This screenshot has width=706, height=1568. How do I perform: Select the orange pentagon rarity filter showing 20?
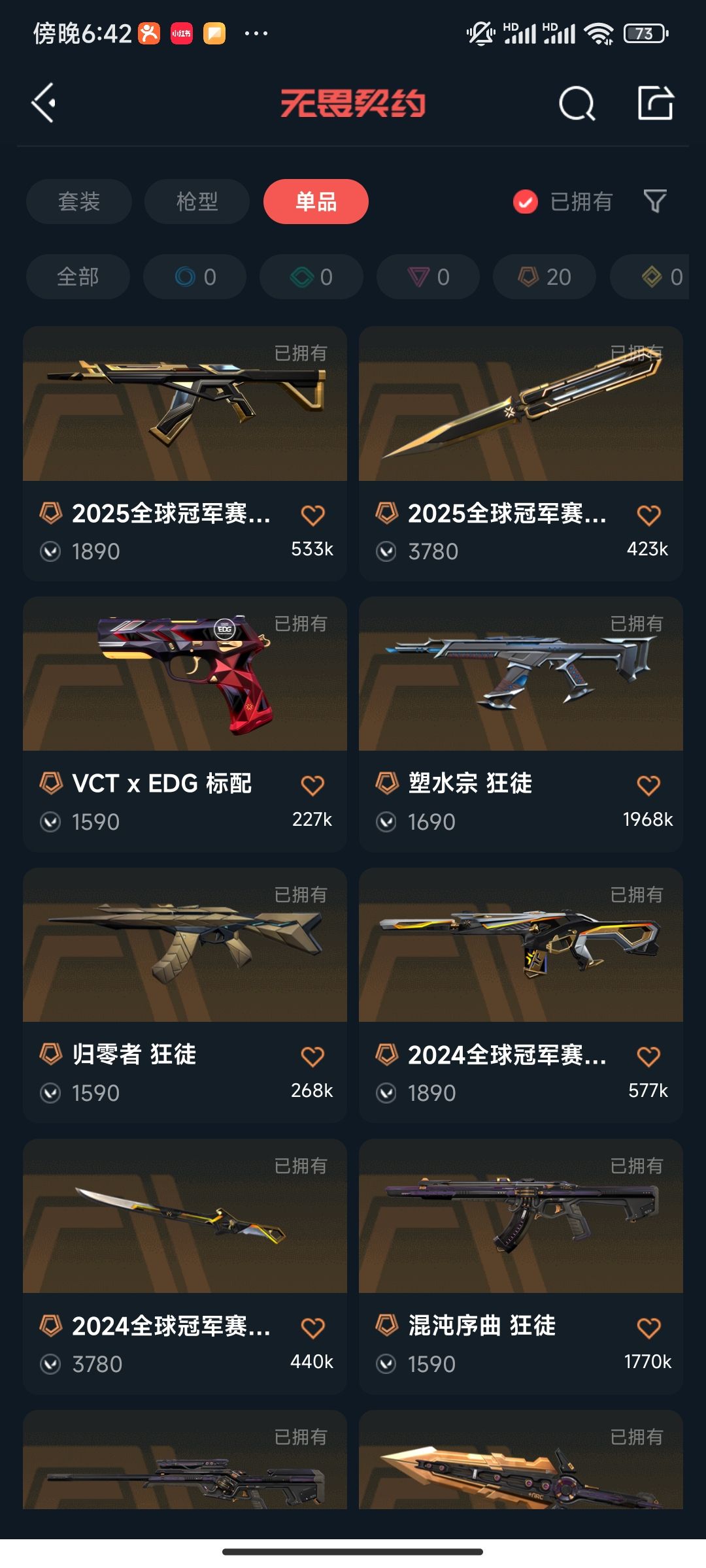(543, 276)
